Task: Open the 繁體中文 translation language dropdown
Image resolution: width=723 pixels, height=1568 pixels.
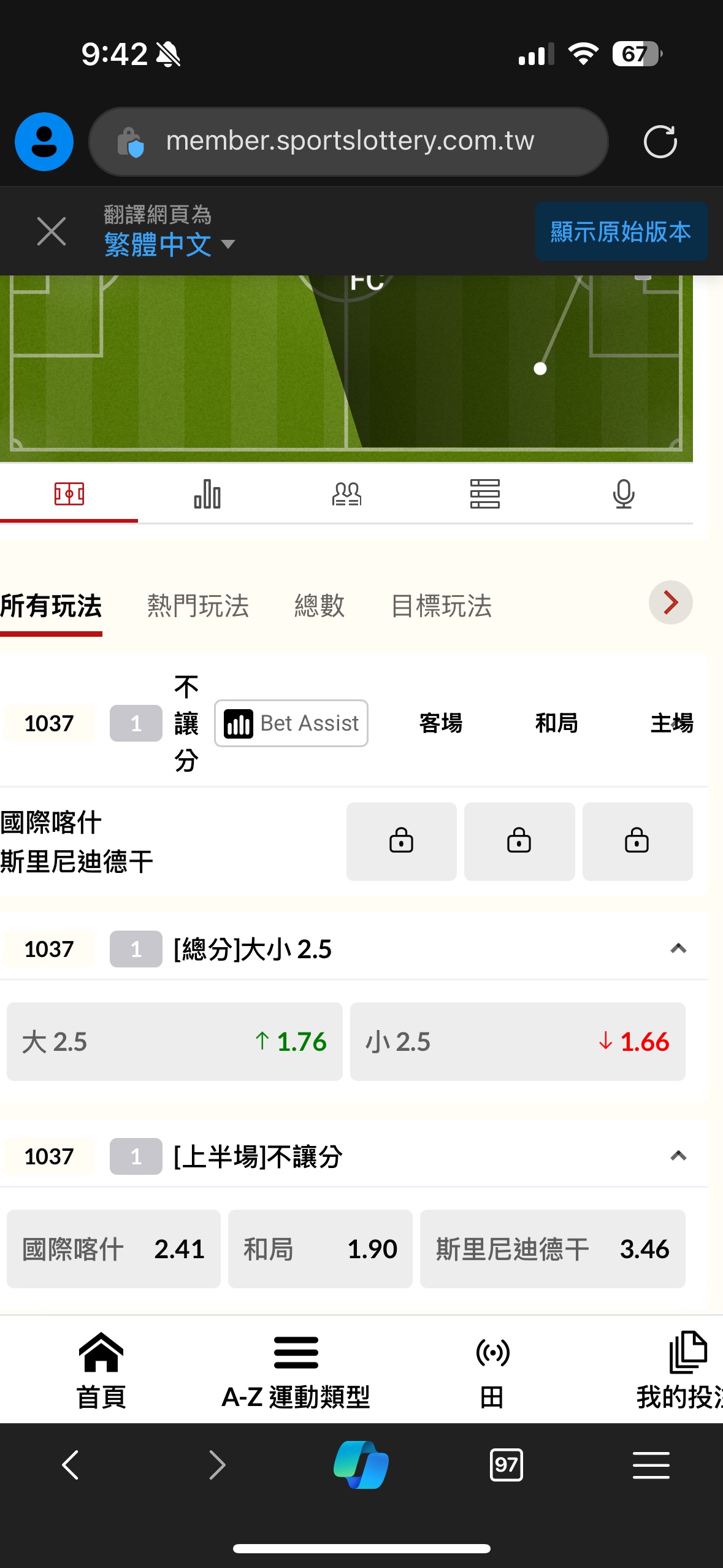Action: 169,244
